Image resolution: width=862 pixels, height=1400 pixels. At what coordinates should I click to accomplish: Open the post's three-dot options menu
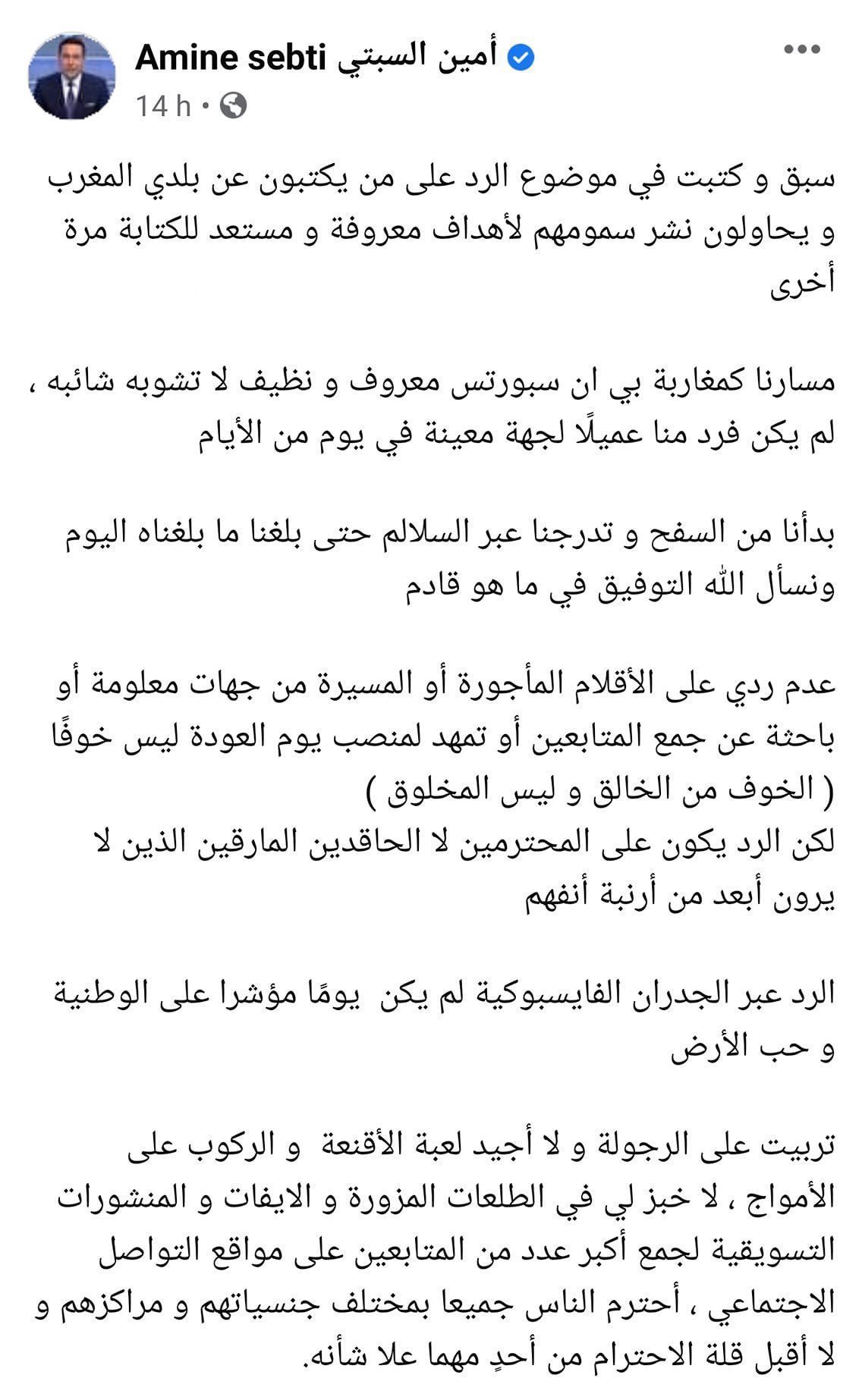[x=803, y=50]
